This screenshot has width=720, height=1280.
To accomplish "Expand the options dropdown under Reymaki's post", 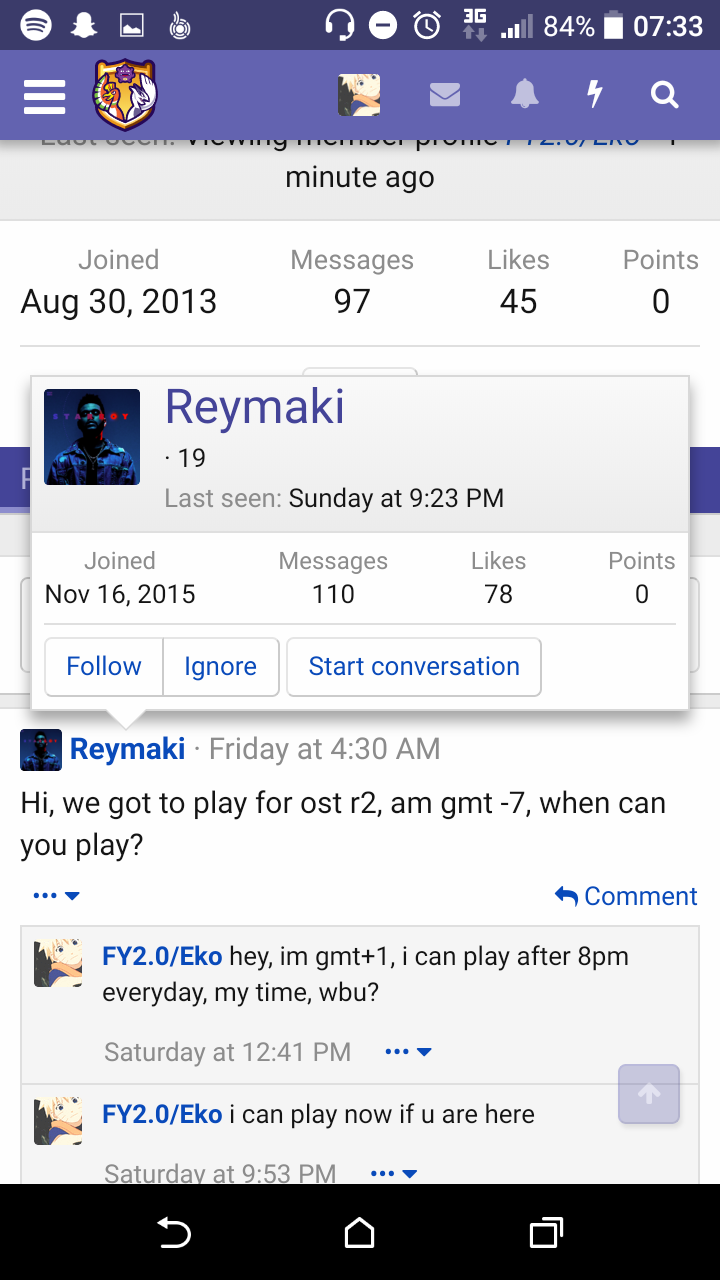I will point(56,896).
